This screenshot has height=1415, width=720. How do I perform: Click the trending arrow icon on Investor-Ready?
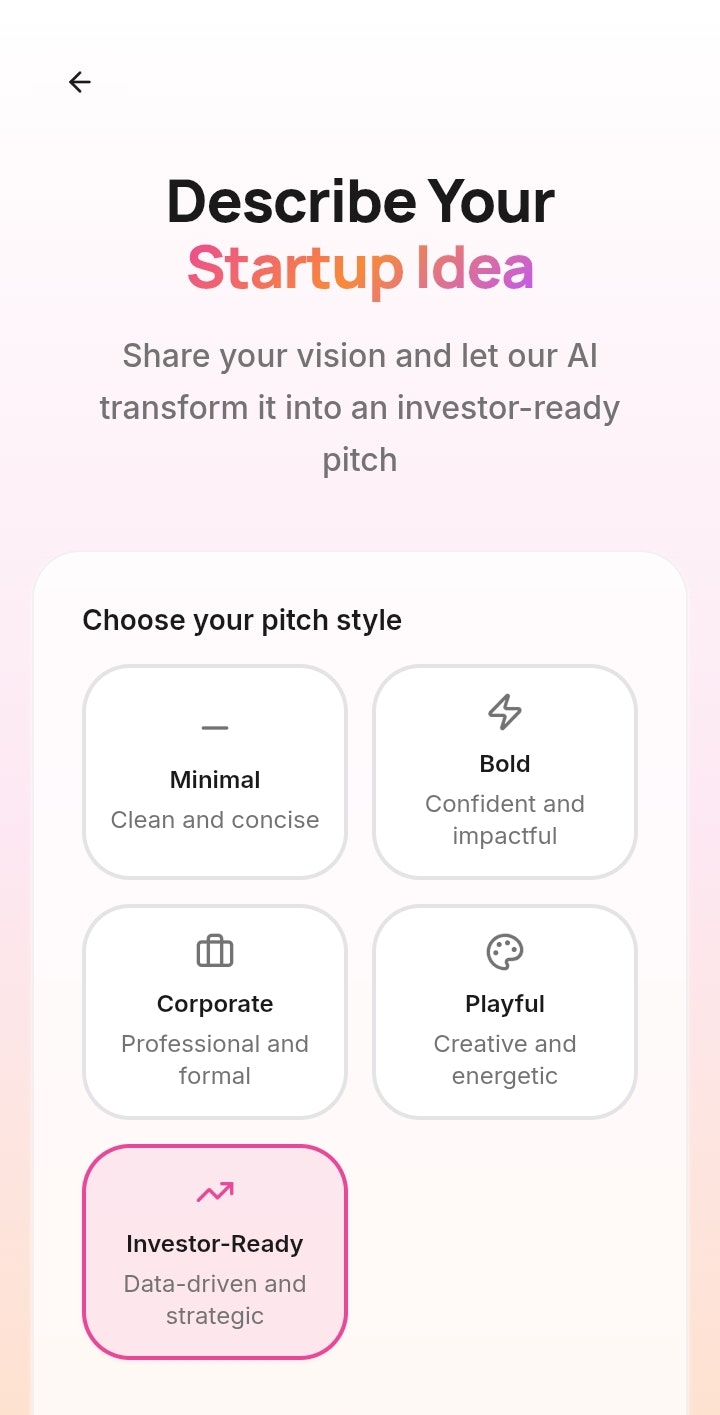point(214,1192)
